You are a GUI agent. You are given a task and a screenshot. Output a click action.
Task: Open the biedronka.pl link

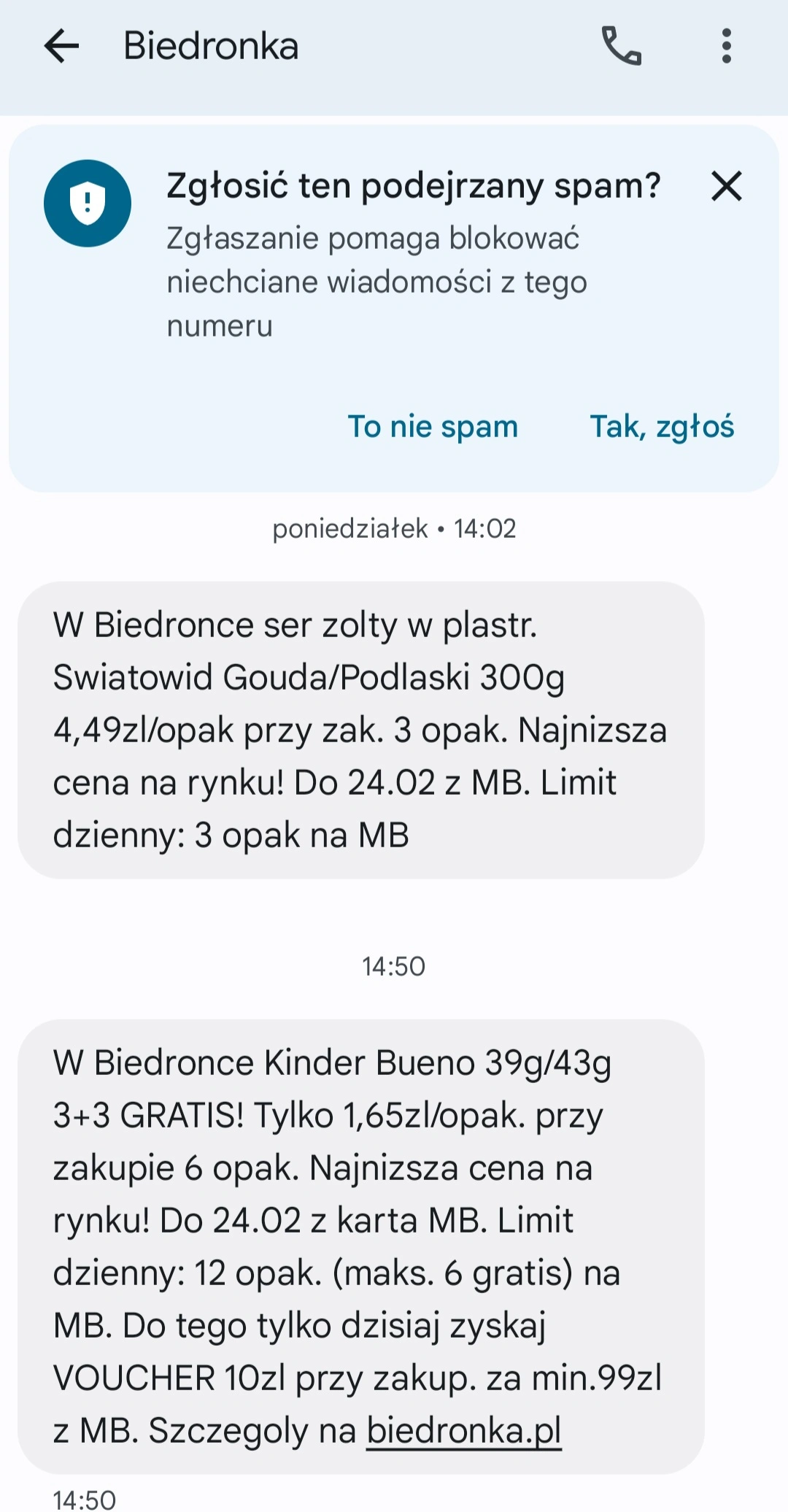pyautogui.click(x=464, y=1430)
